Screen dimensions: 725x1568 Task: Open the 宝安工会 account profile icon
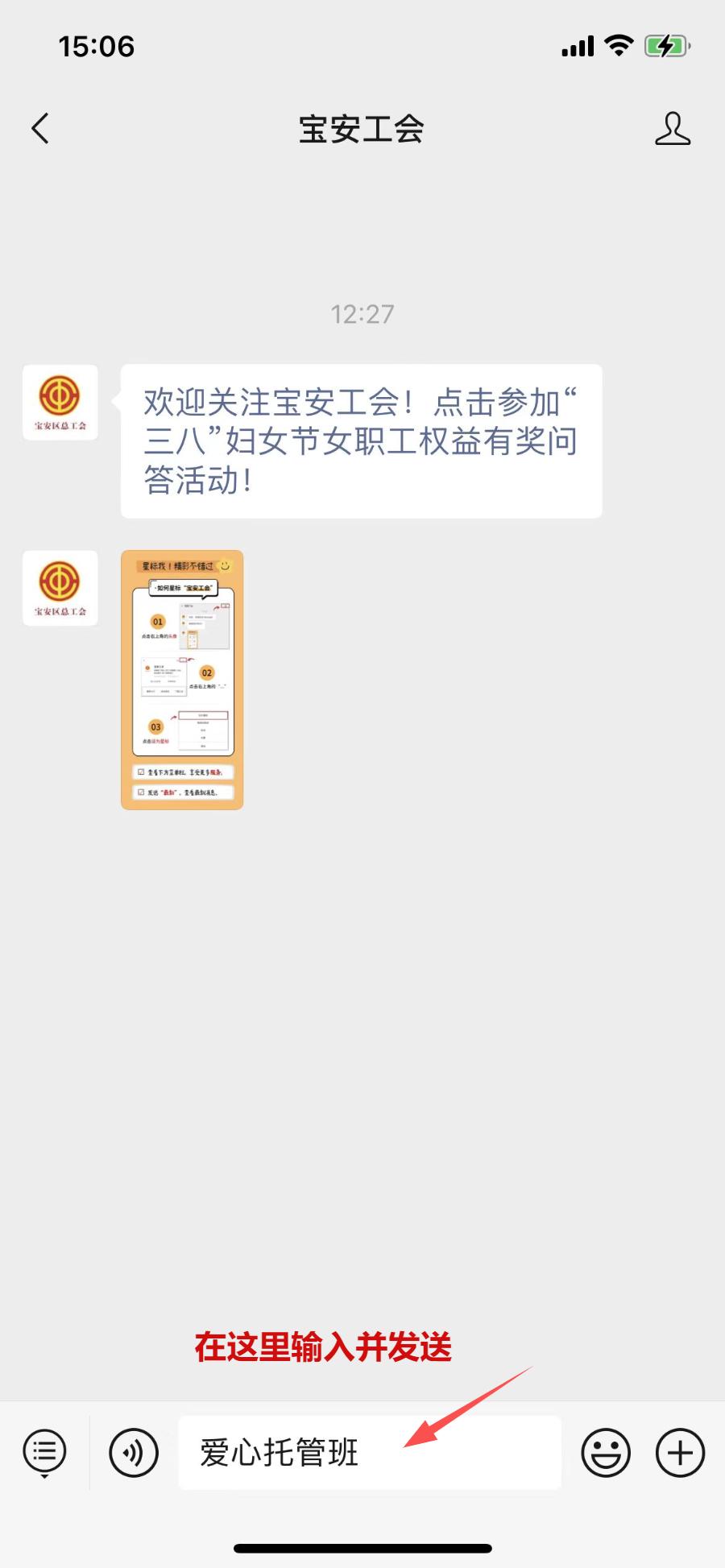pyautogui.click(x=673, y=129)
